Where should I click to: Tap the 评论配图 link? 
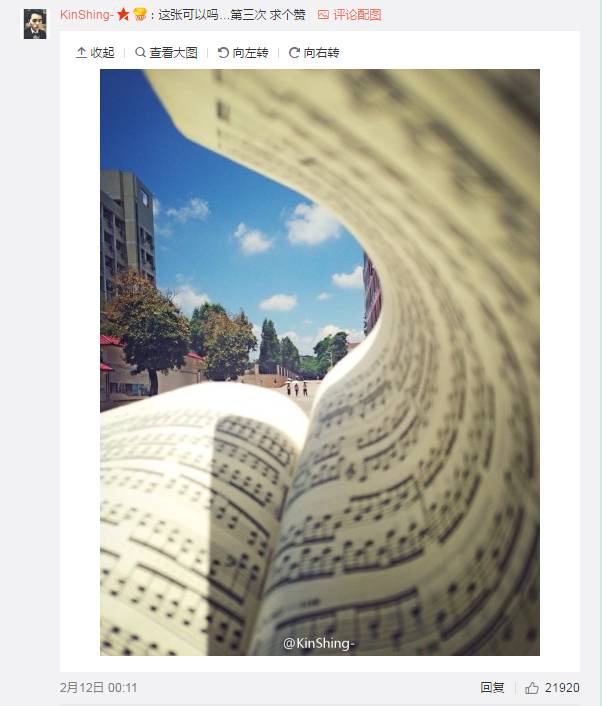pos(349,15)
